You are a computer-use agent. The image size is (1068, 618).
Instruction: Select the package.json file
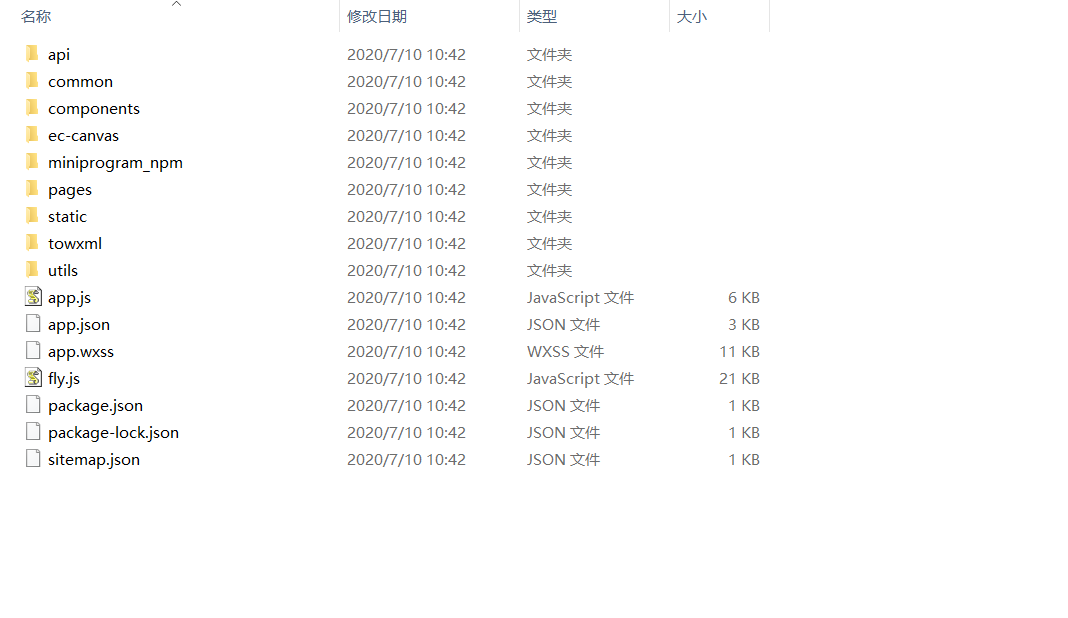[95, 406]
